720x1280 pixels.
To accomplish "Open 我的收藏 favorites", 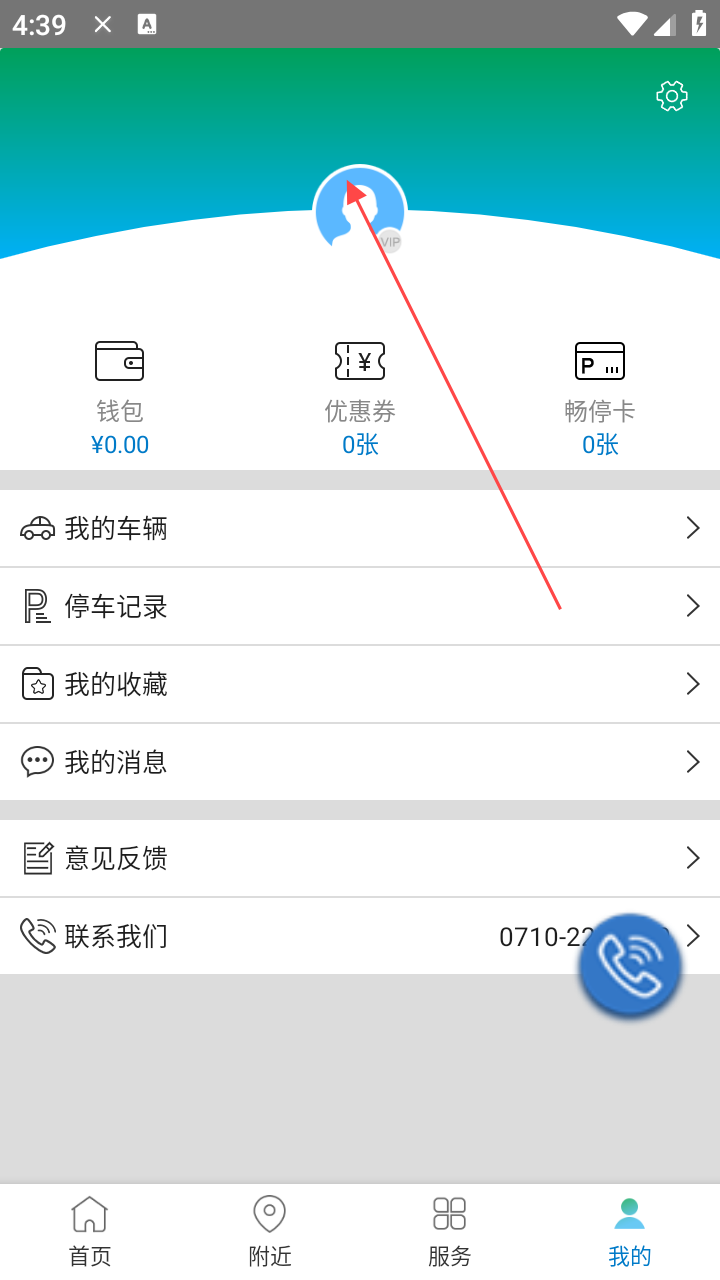I will 360,684.
